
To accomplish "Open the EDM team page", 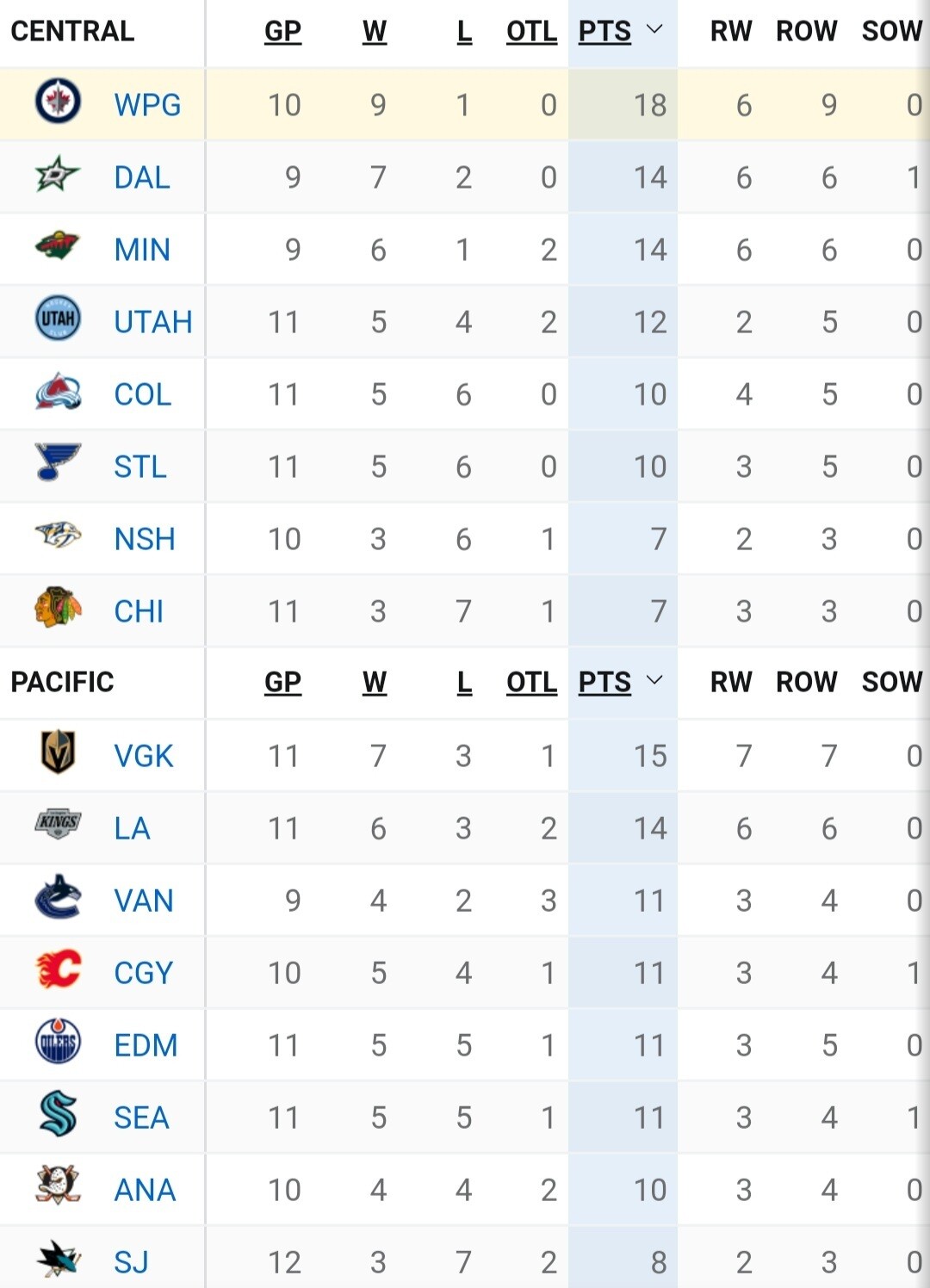I will [x=146, y=1045].
